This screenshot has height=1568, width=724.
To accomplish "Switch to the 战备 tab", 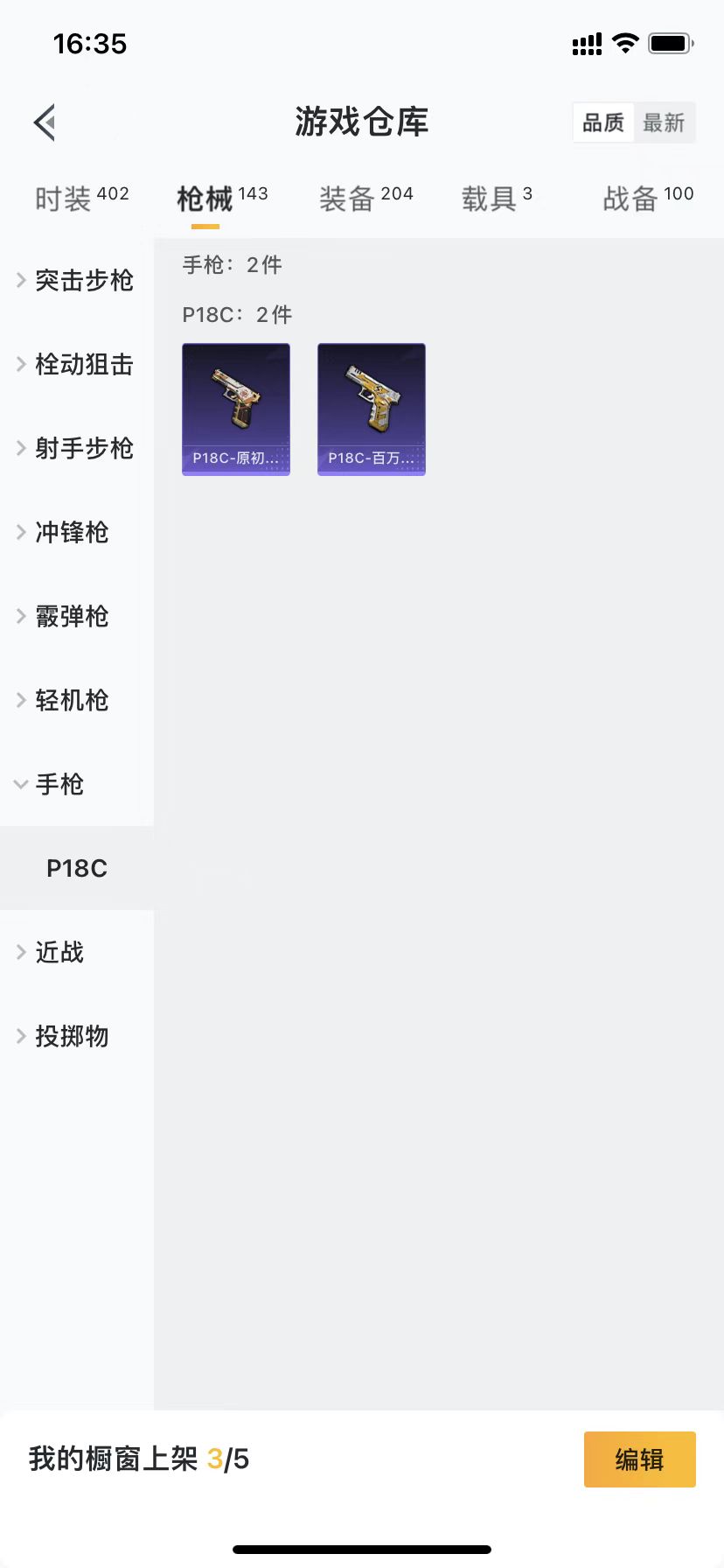I will tap(647, 199).
